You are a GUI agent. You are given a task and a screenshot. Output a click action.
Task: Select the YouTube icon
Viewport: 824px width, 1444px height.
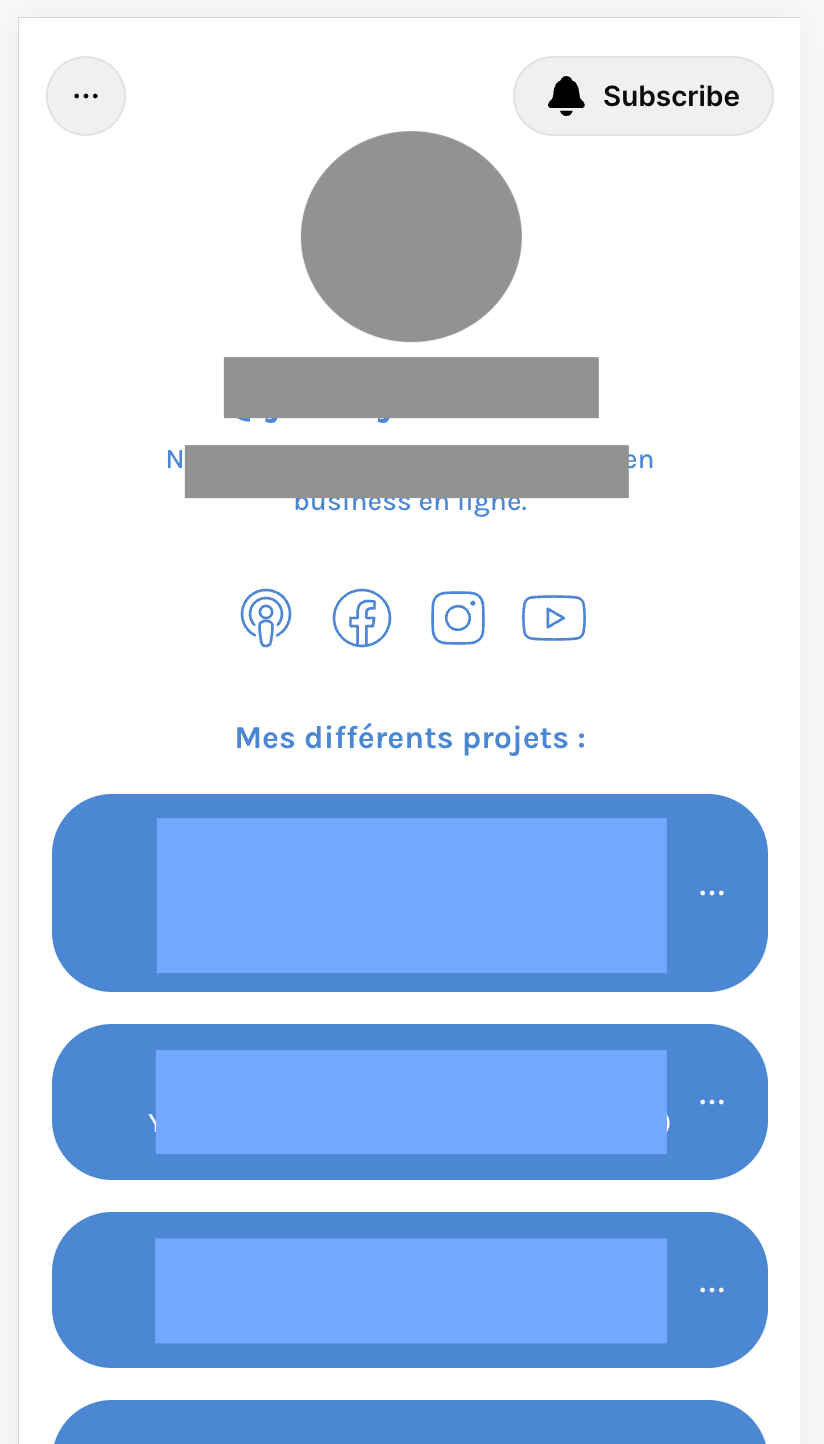(553, 617)
